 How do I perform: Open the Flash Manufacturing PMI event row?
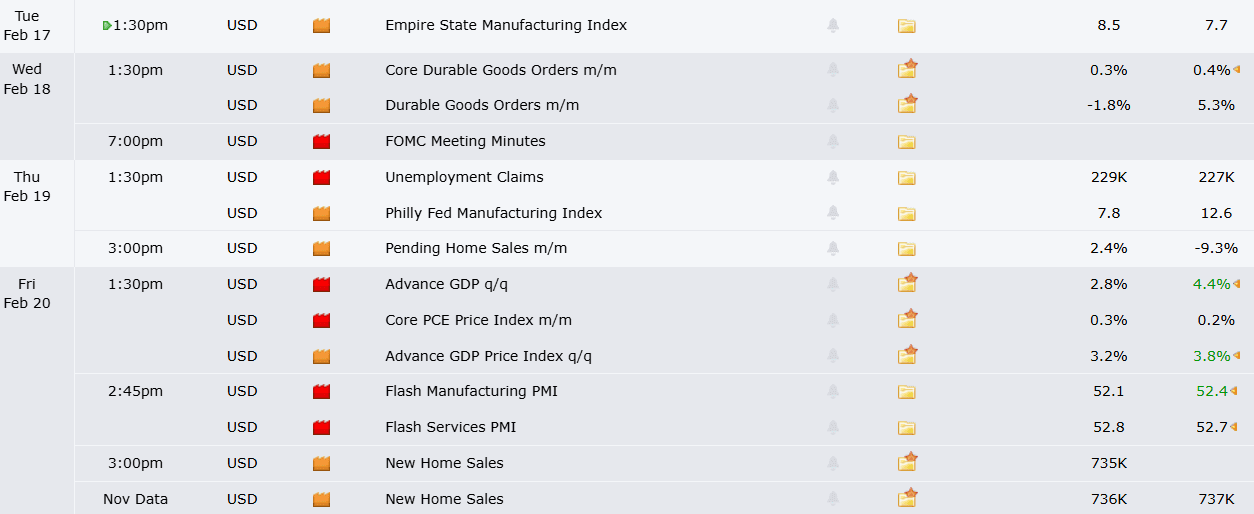(x=471, y=391)
